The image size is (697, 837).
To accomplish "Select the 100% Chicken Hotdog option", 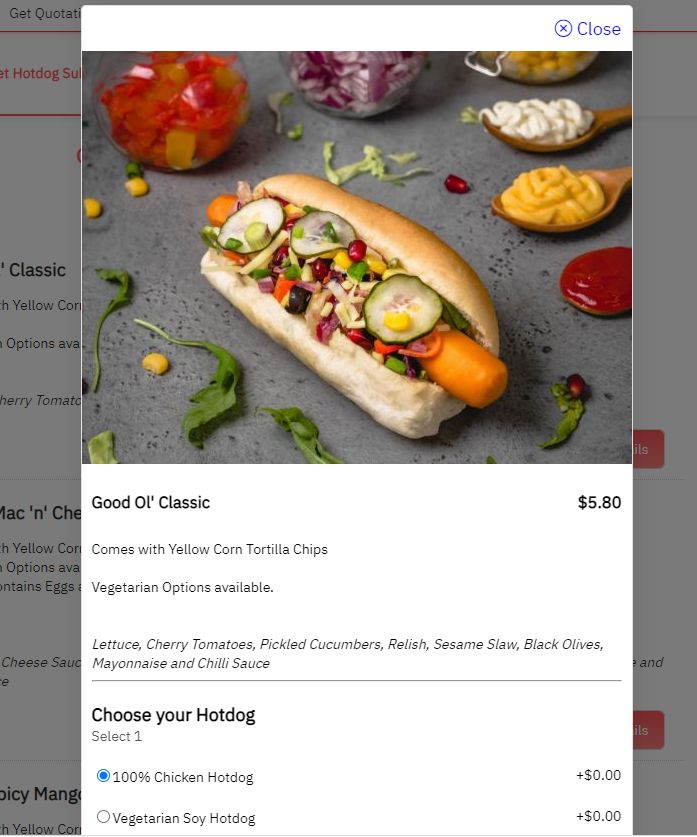I will click(x=104, y=776).
